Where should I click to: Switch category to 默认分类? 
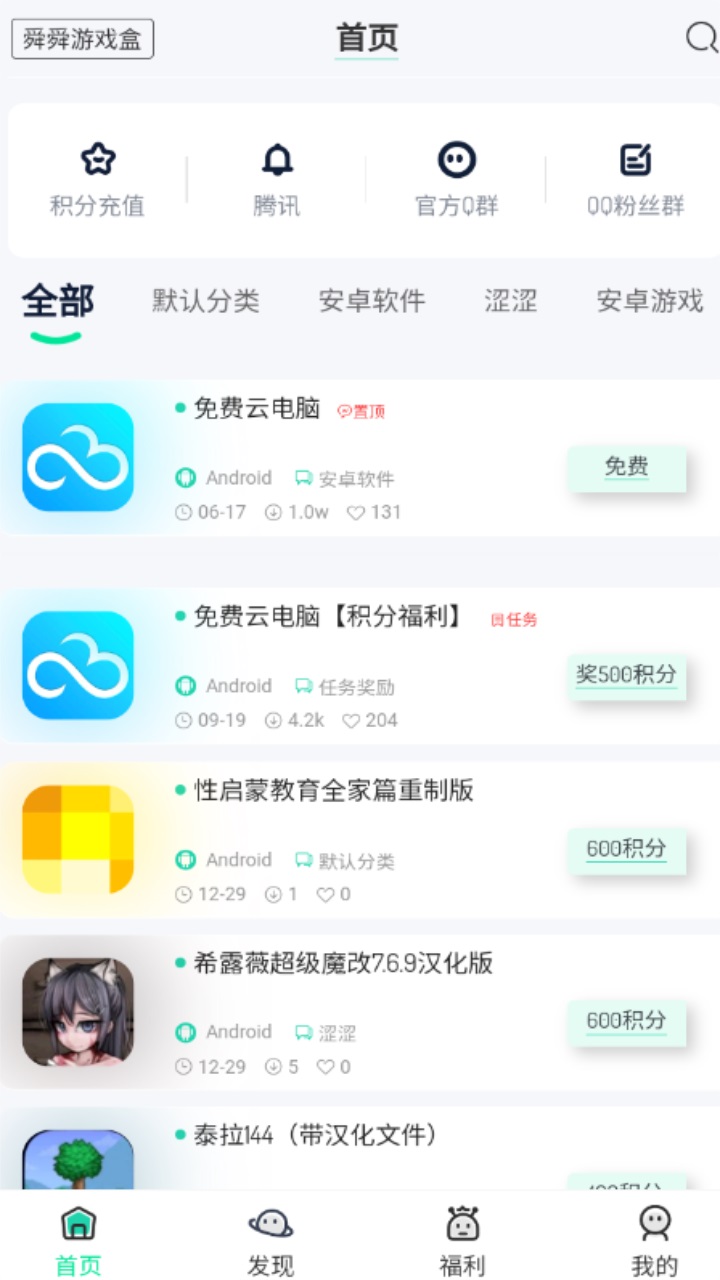[x=205, y=302]
